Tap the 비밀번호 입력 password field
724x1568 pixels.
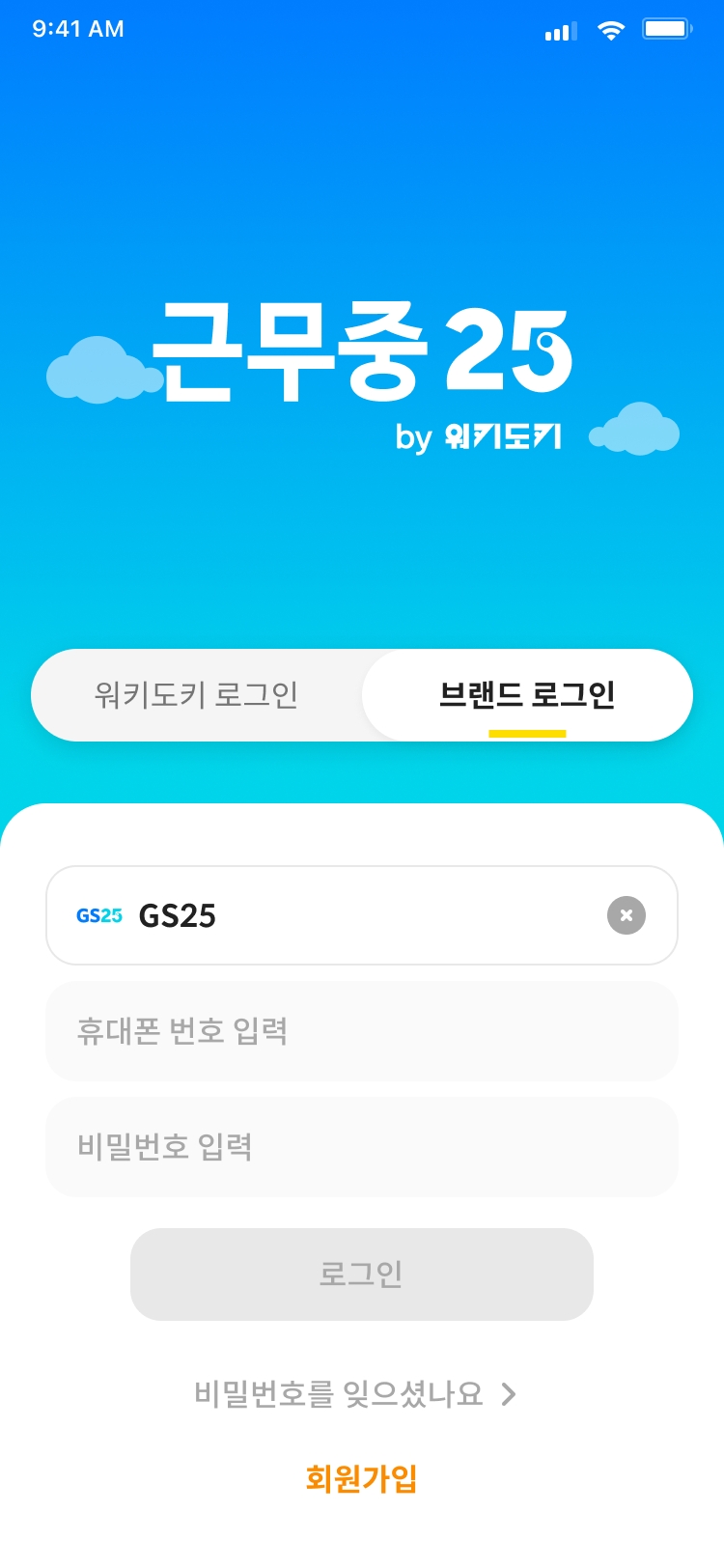[362, 1147]
